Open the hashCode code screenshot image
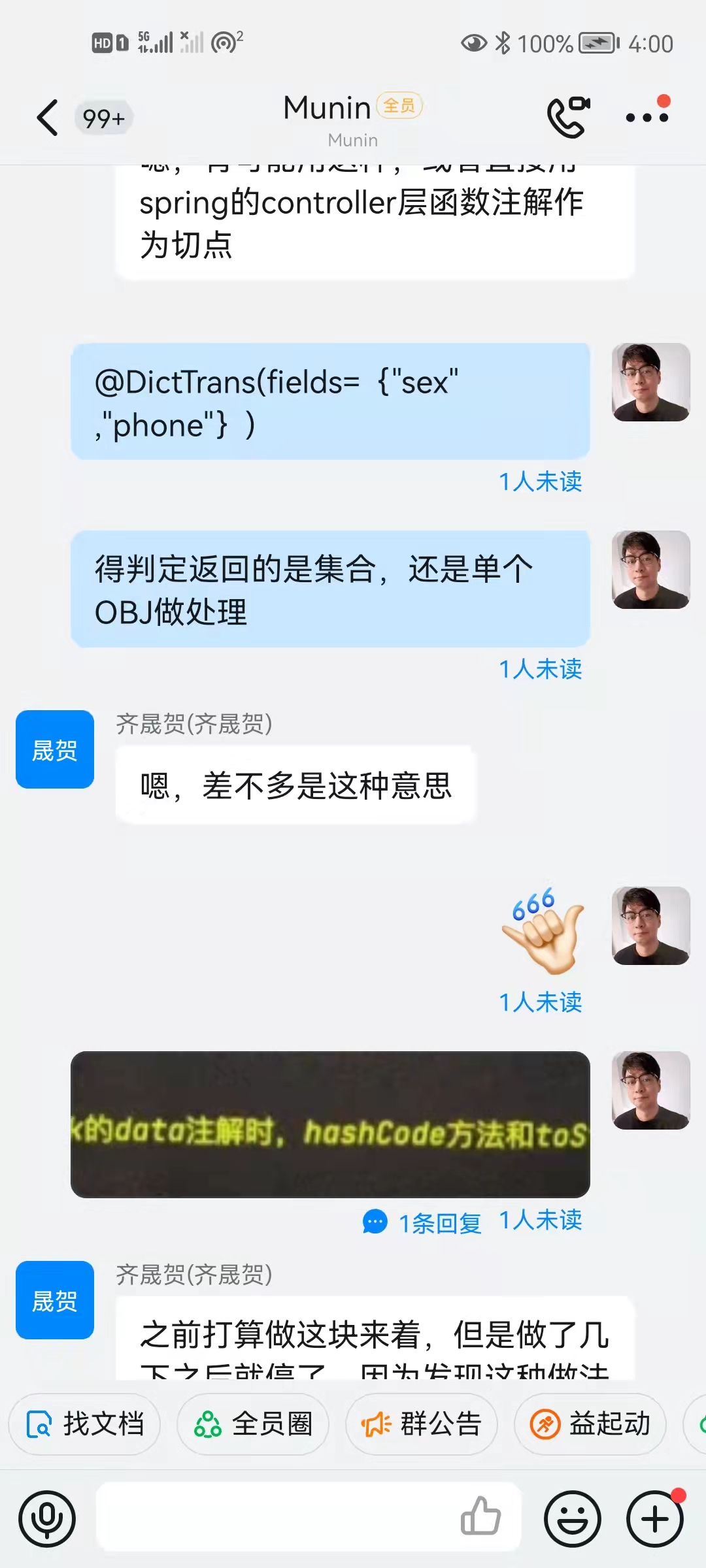The height and width of the screenshot is (1568, 706). pos(330,1124)
